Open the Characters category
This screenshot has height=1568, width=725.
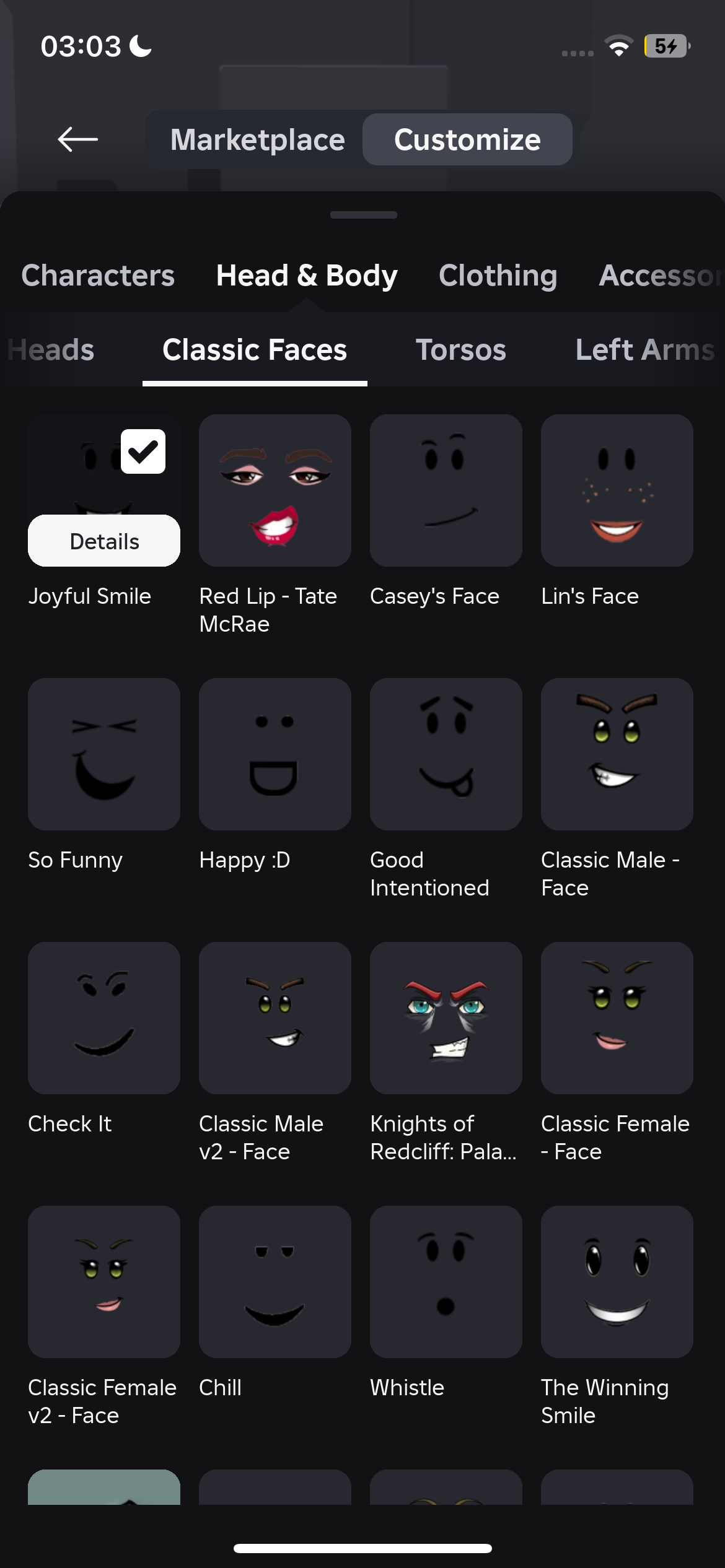98,276
